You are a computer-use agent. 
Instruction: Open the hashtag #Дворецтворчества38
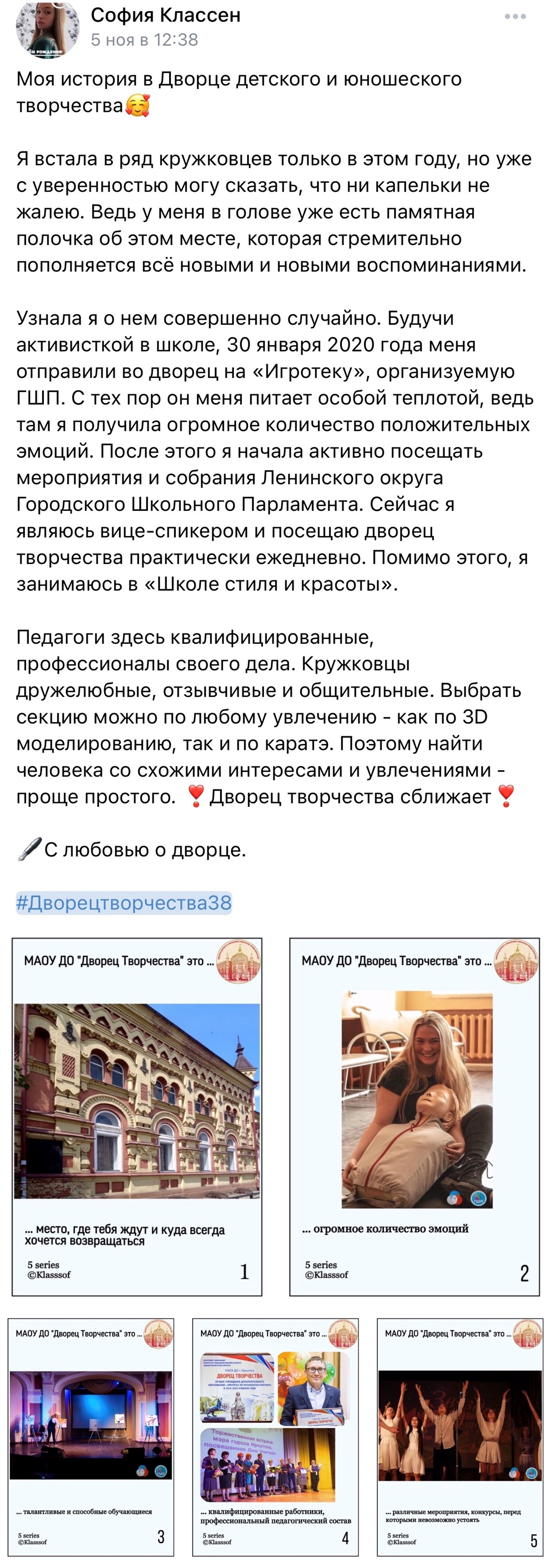coord(124,902)
